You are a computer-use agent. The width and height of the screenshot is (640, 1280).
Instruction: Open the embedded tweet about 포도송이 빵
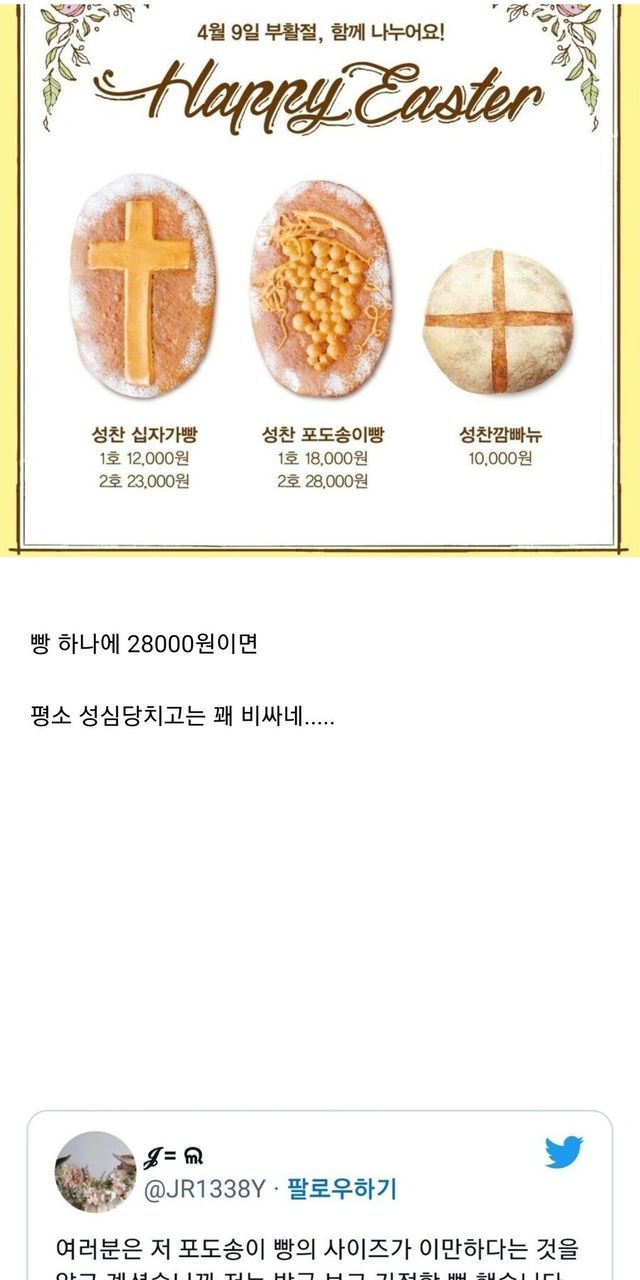coord(318,1250)
